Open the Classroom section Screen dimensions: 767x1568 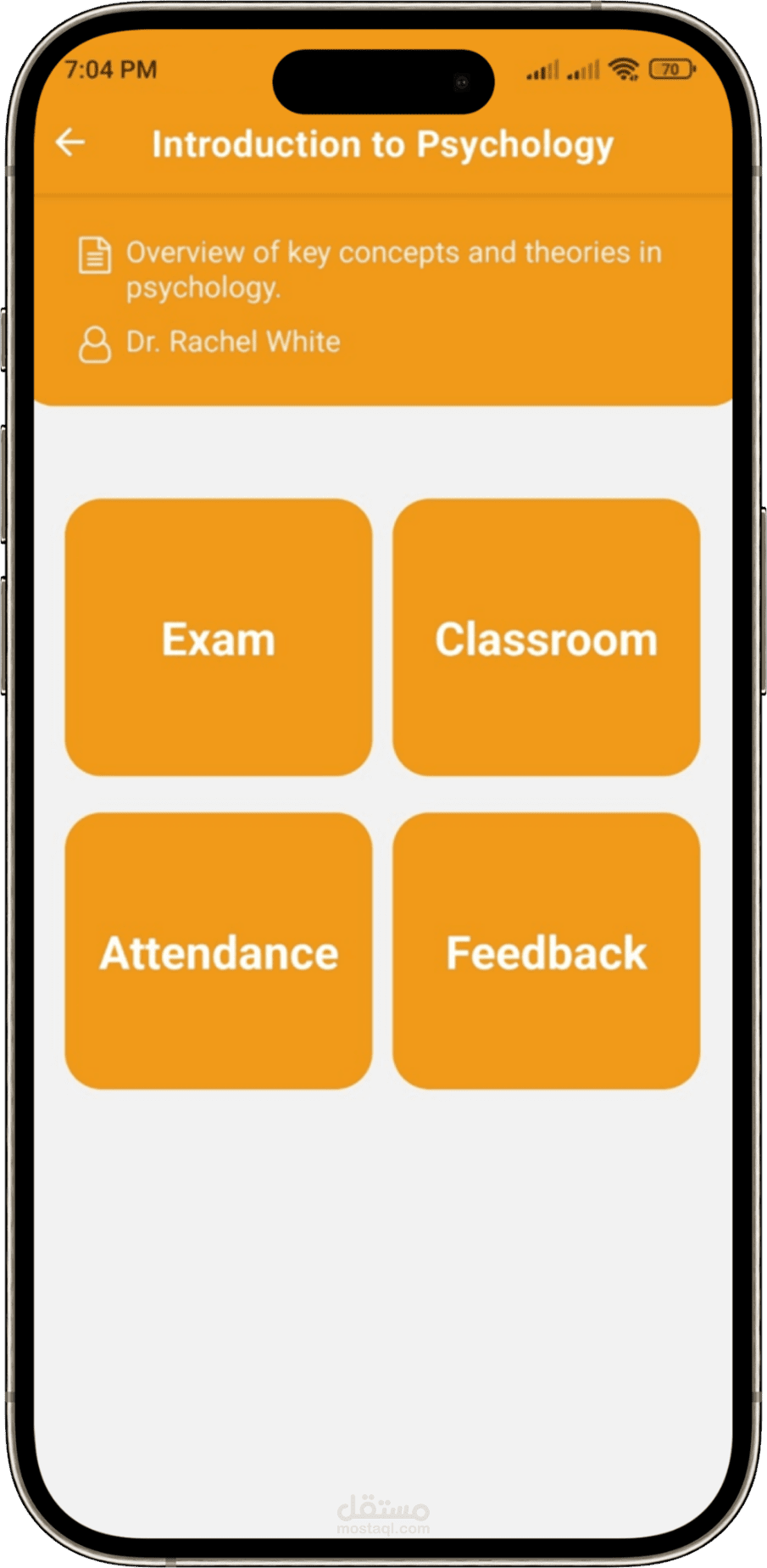point(546,638)
